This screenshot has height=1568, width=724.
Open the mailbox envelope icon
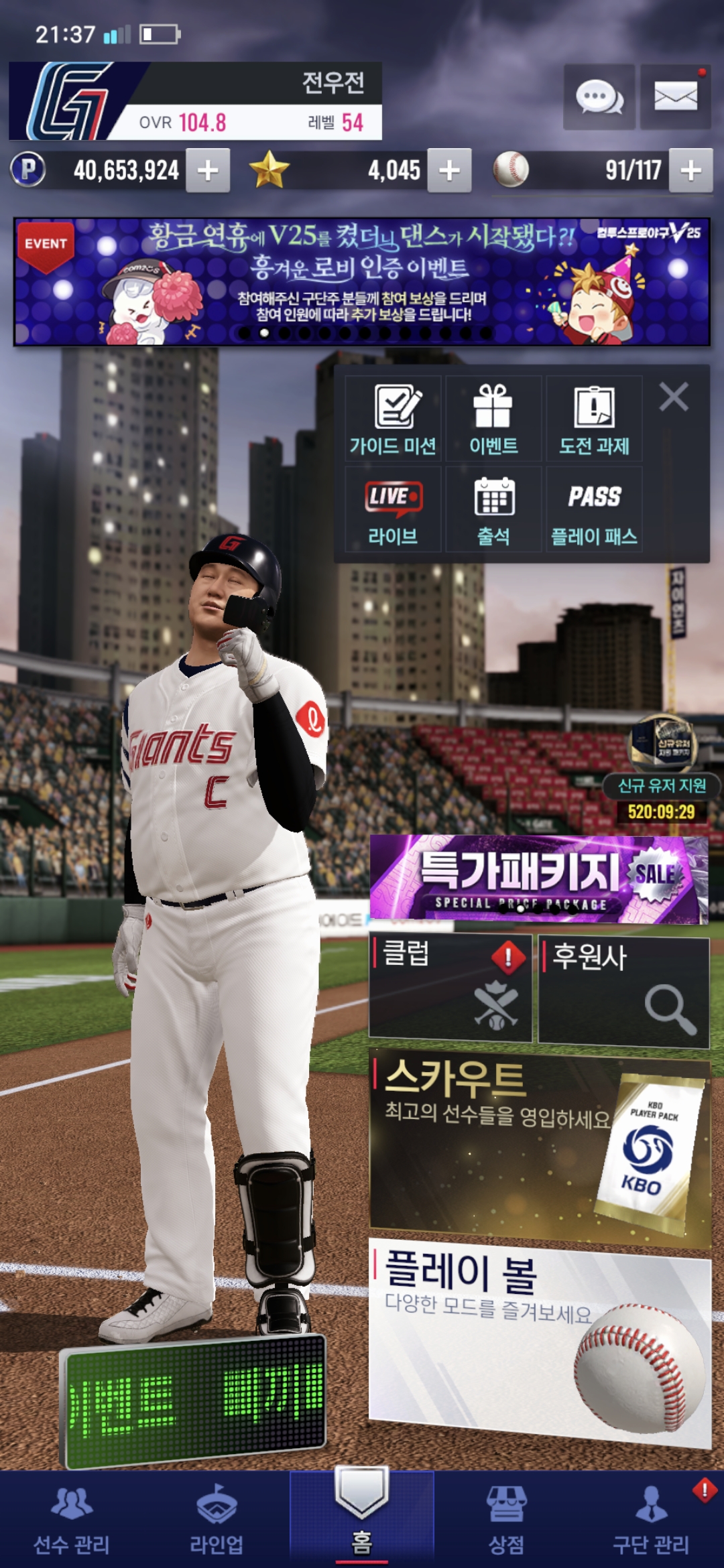click(x=675, y=97)
